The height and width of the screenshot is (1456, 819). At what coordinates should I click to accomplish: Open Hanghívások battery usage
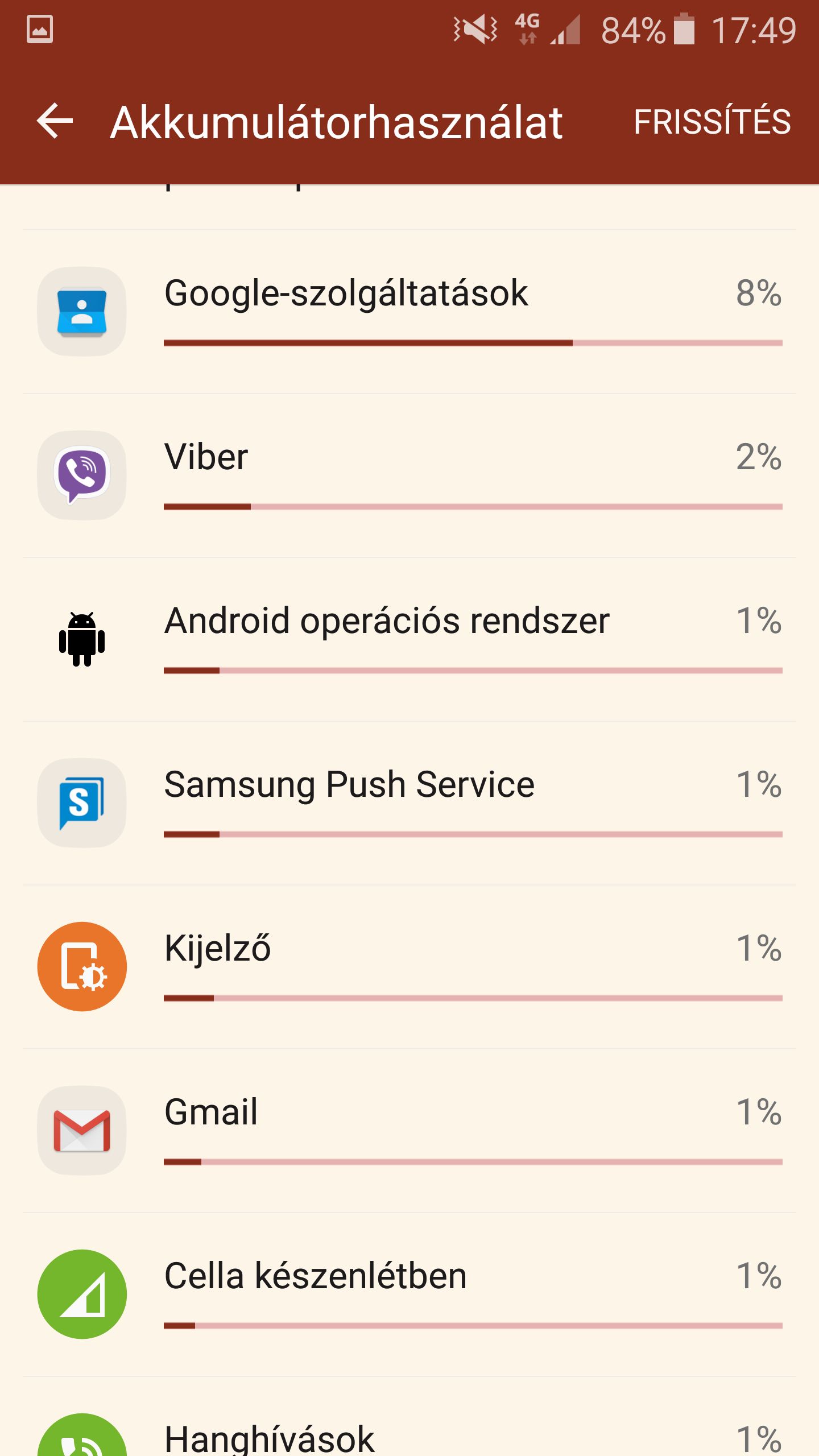point(409,1417)
